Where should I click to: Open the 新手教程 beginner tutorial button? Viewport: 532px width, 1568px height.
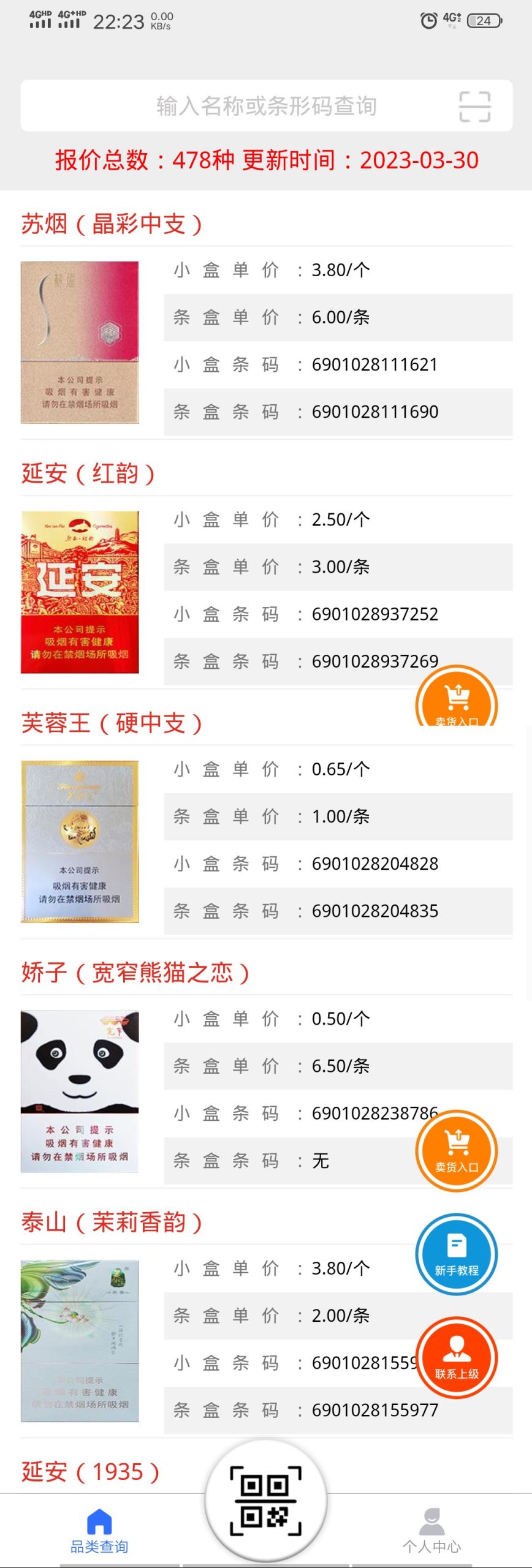point(457,1254)
